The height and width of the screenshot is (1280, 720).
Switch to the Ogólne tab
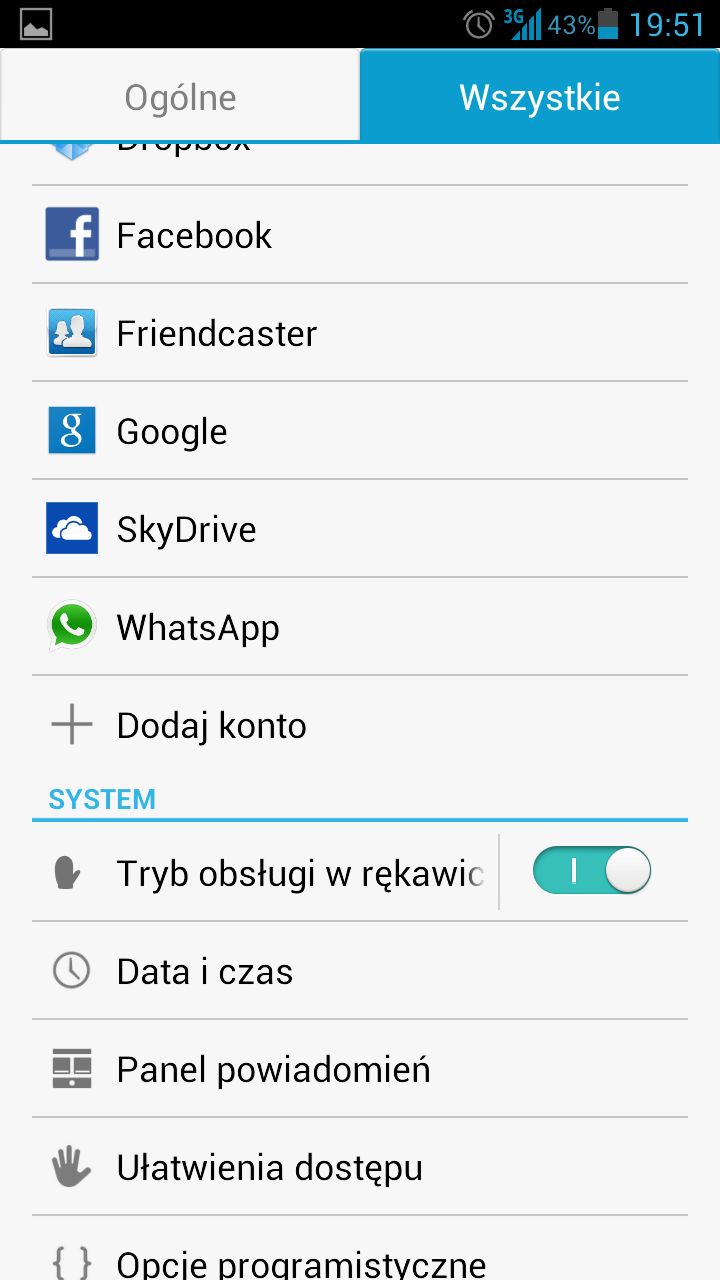tap(180, 97)
